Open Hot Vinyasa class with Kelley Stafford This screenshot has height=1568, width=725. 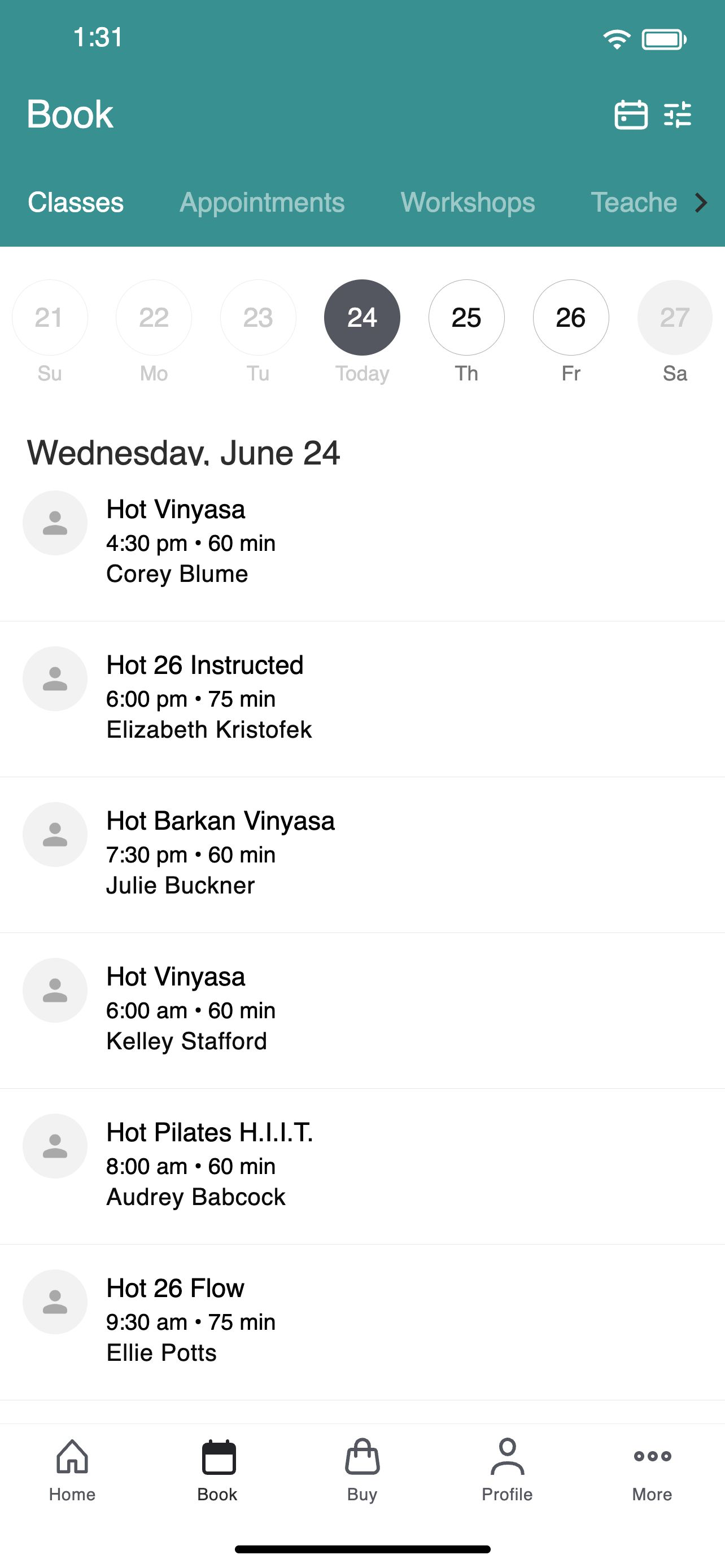click(362, 1010)
